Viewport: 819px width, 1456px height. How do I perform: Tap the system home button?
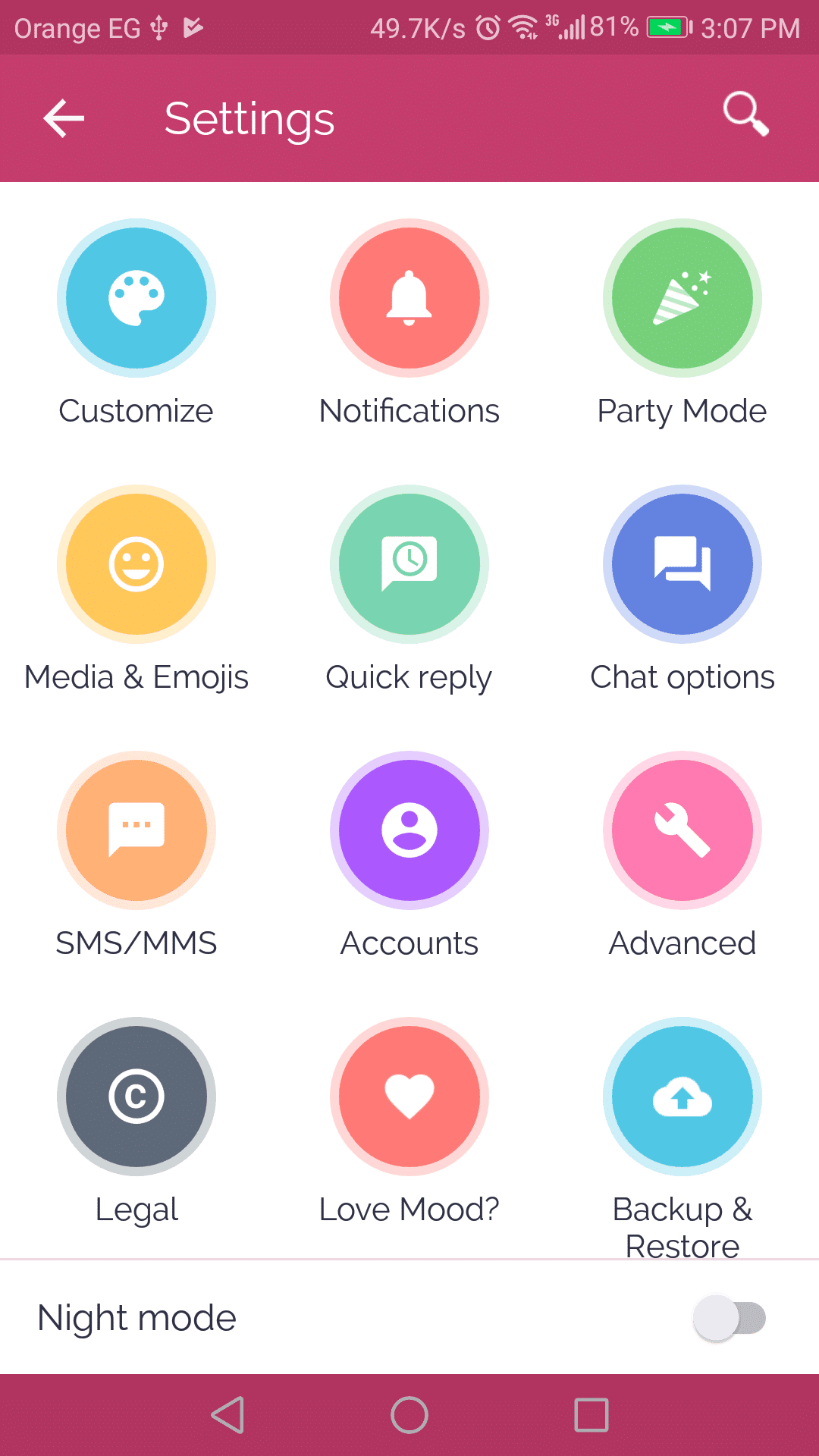(x=409, y=1415)
